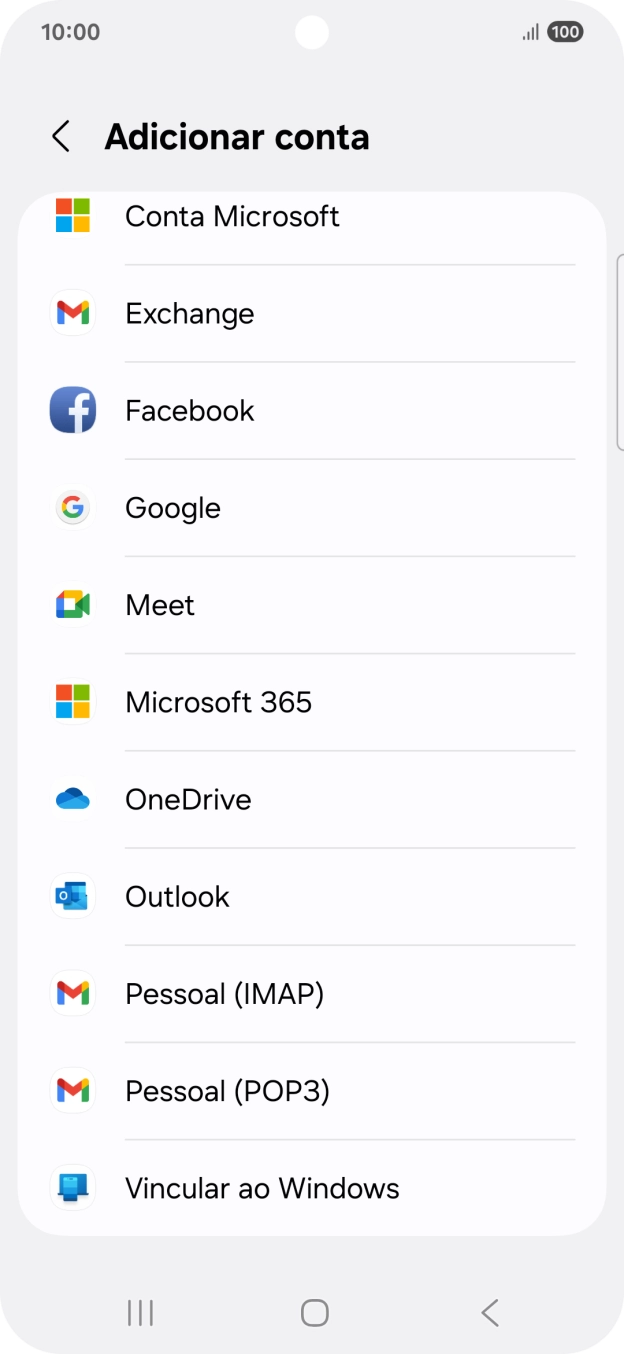Choose Facebook as account type

coord(190,411)
